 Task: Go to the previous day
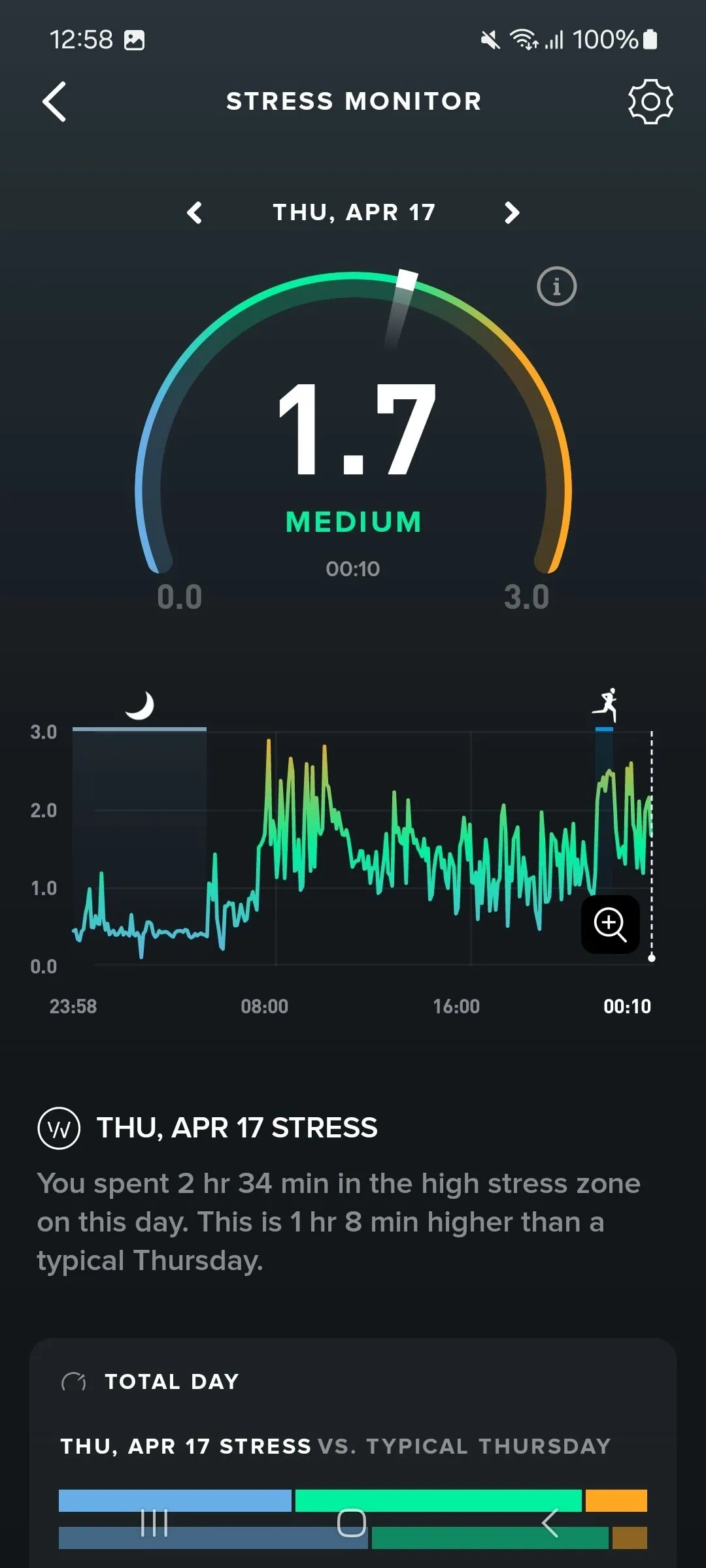pyautogui.click(x=194, y=212)
